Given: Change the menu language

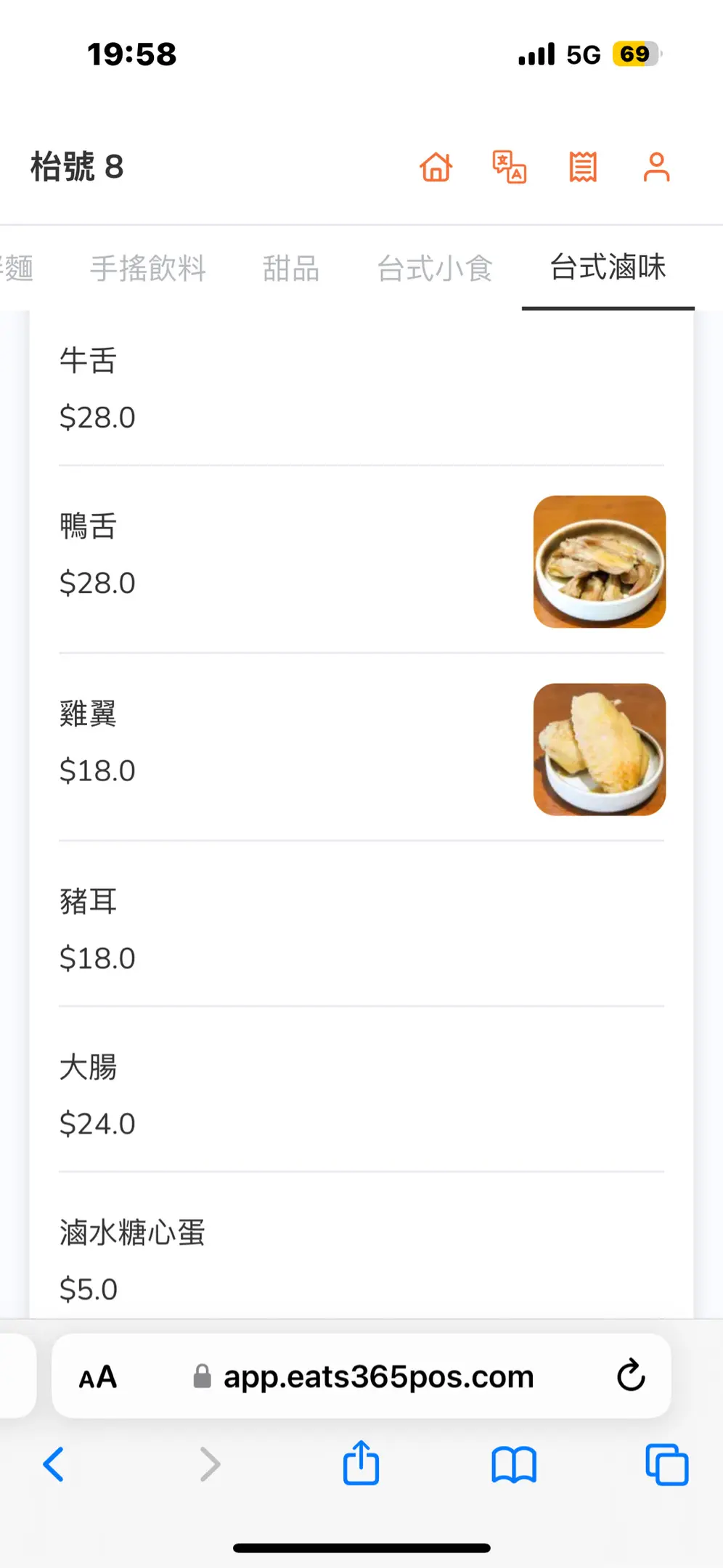Looking at the screenshot, I should [x=510, y=167].
